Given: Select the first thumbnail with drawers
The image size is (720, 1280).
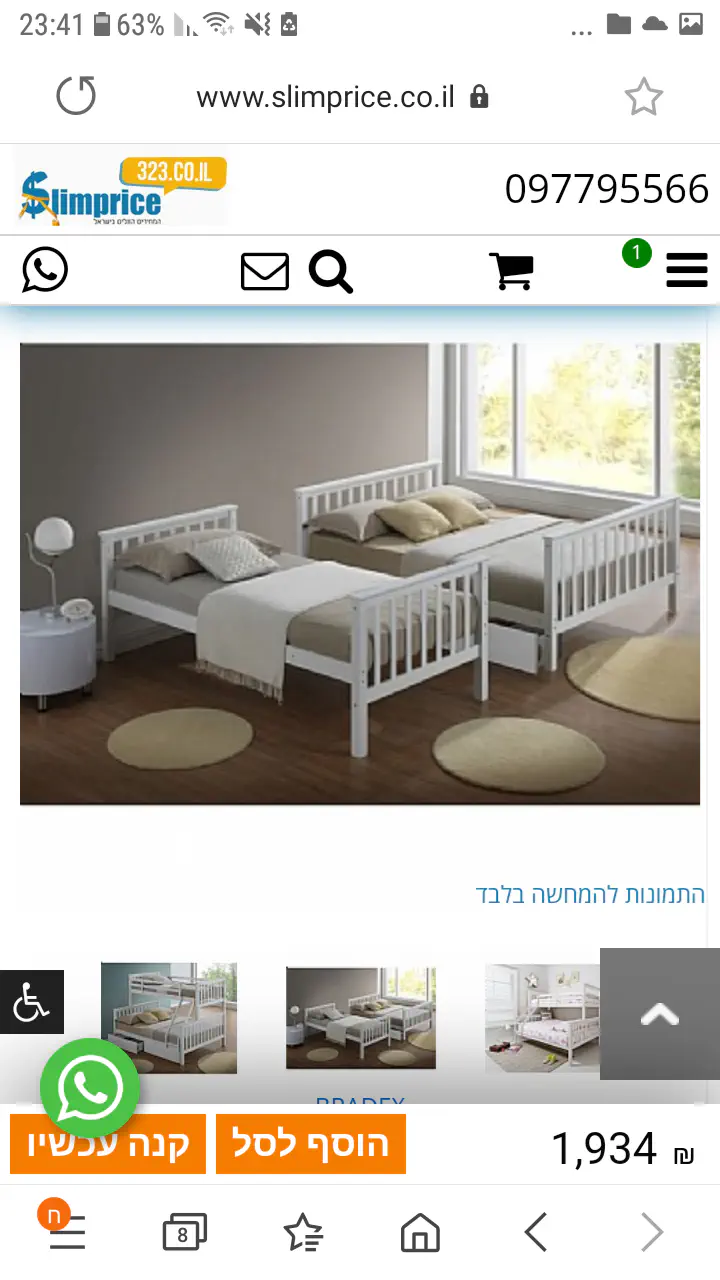Looking at the screenshot, I should coord(169,1017).
